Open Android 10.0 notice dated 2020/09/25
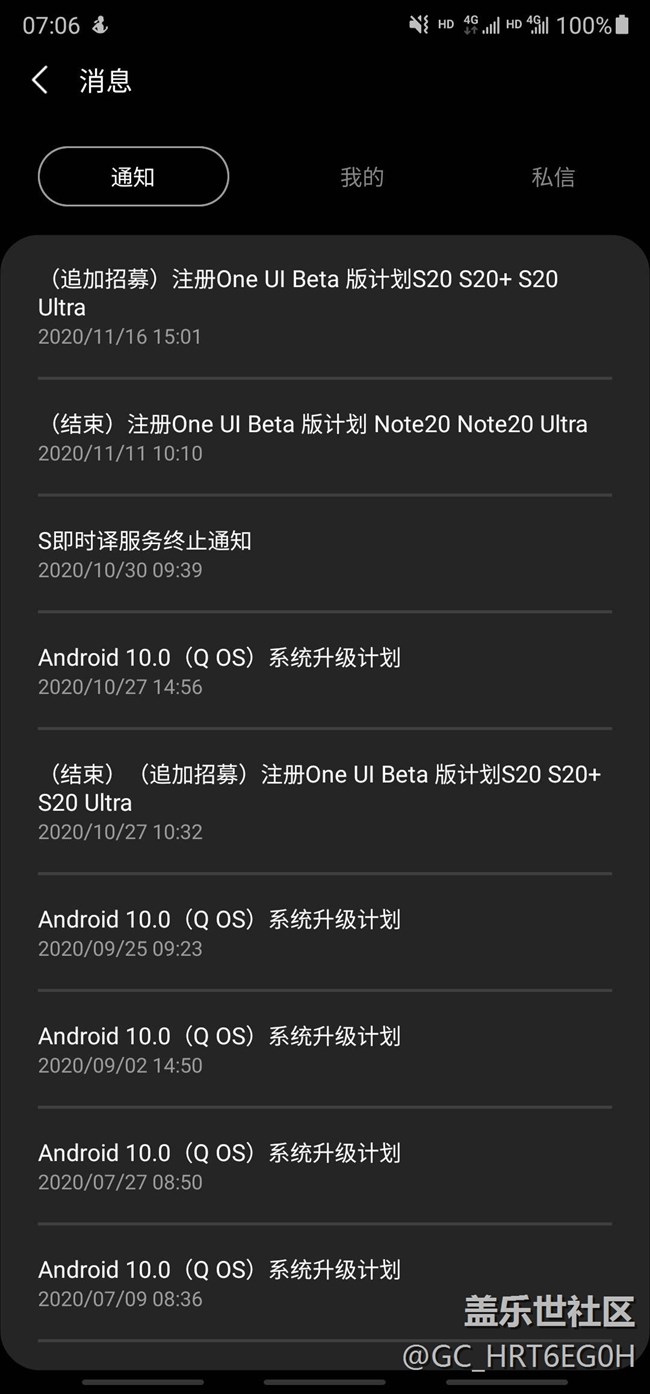 (x=325, y=932)
